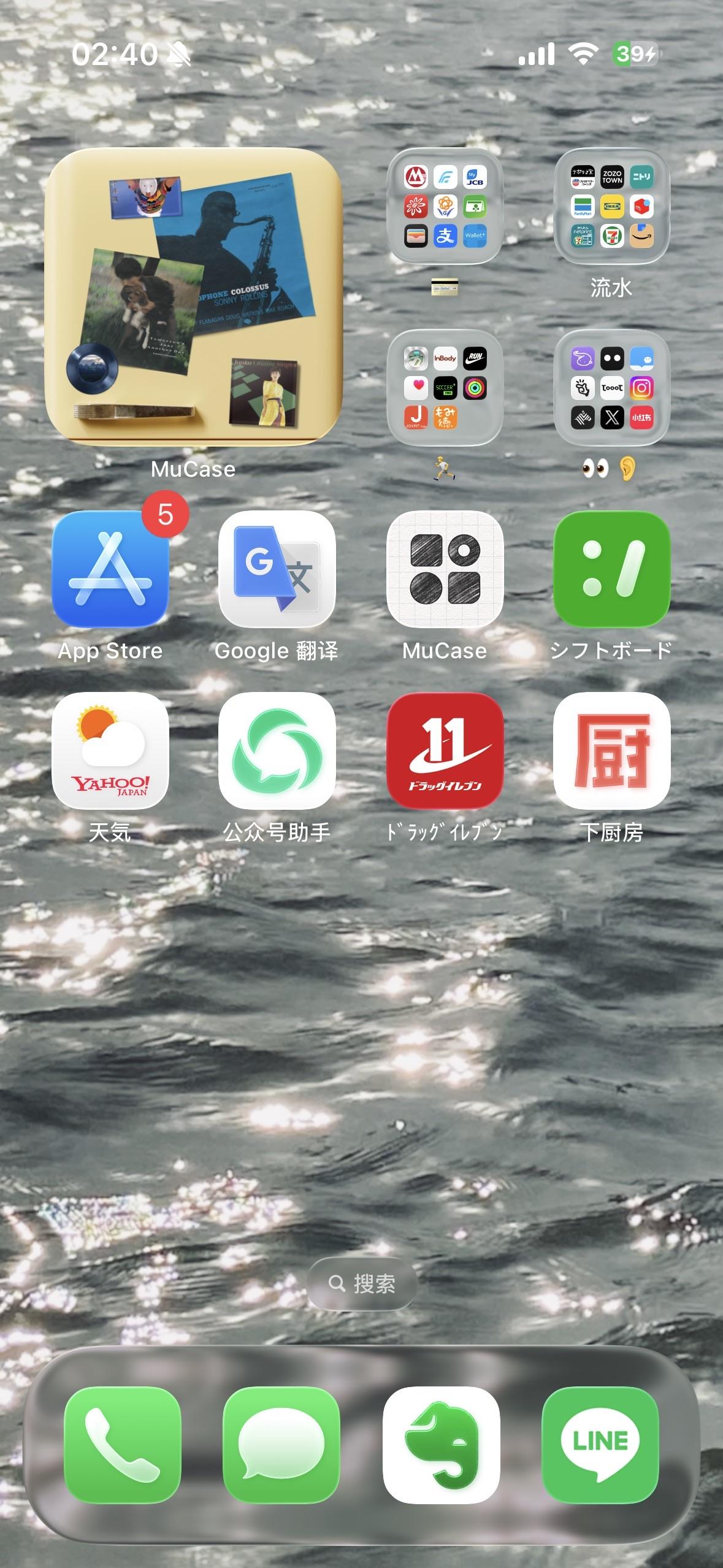Launch the MuCase app icon
This screenshot has height=1568, width=723.
(445, 569)
